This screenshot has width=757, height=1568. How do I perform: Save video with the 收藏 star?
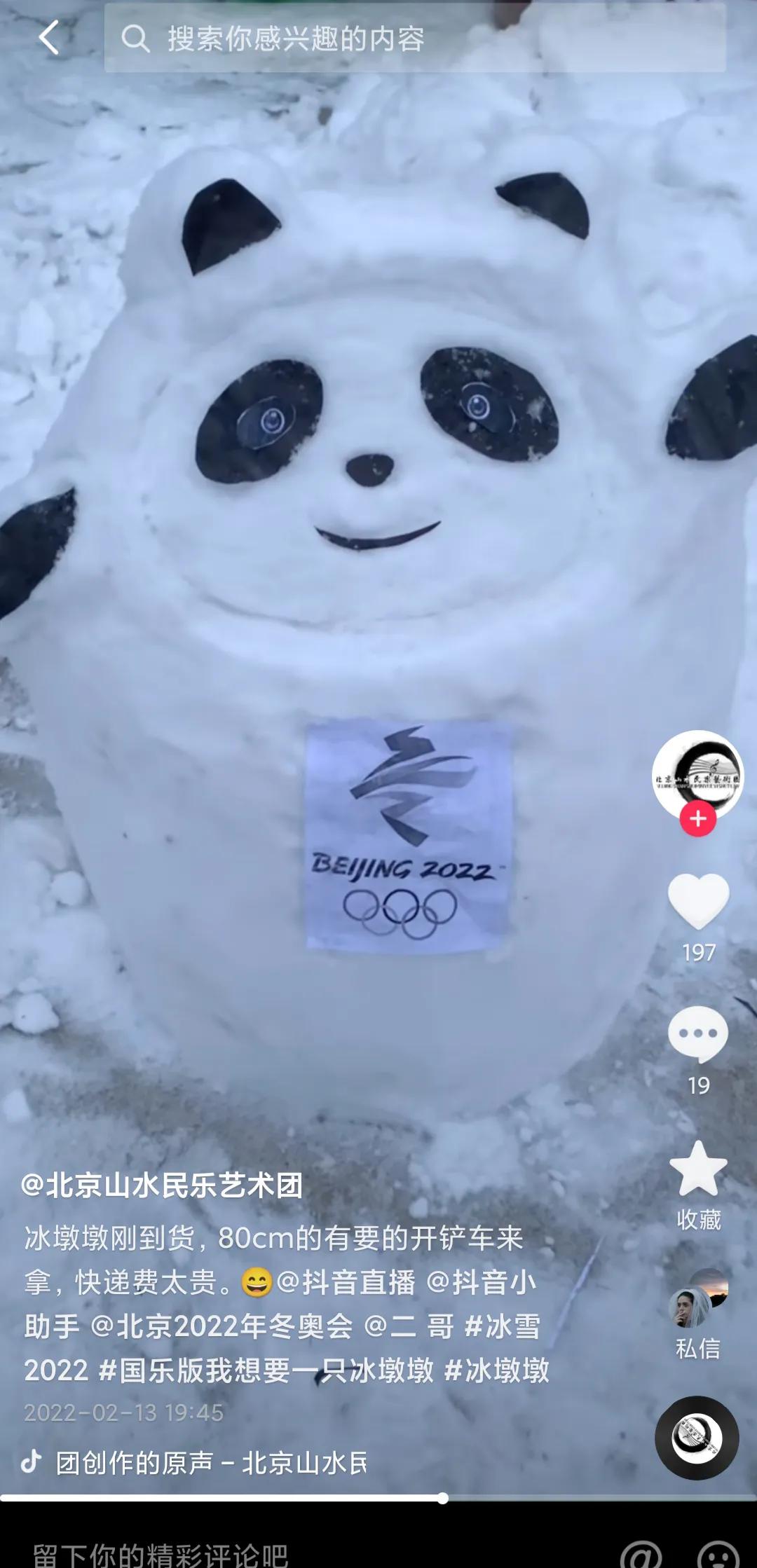click(x=698, y=1170)
